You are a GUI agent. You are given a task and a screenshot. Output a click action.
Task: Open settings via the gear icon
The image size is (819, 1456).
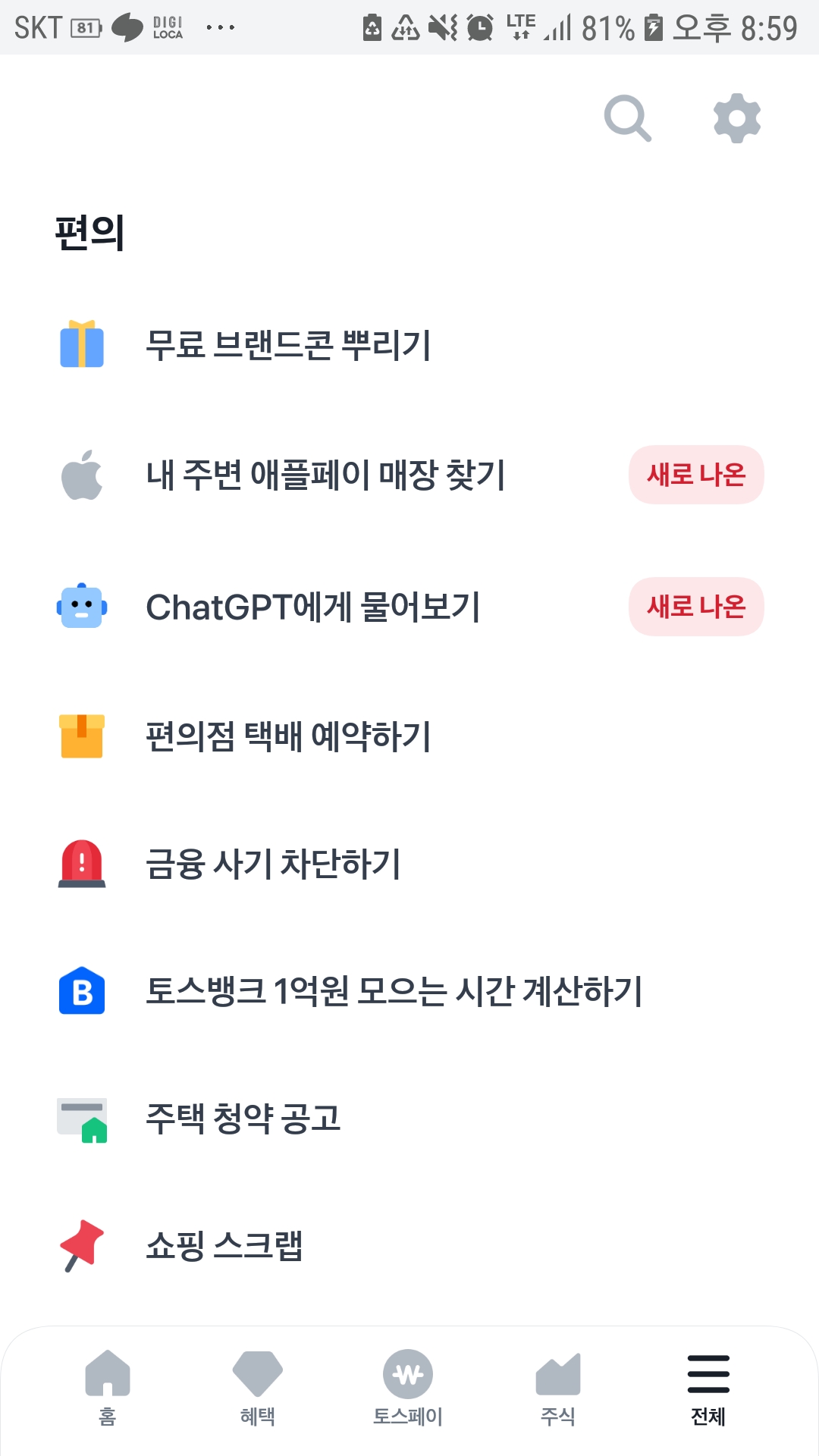point(736,118)
